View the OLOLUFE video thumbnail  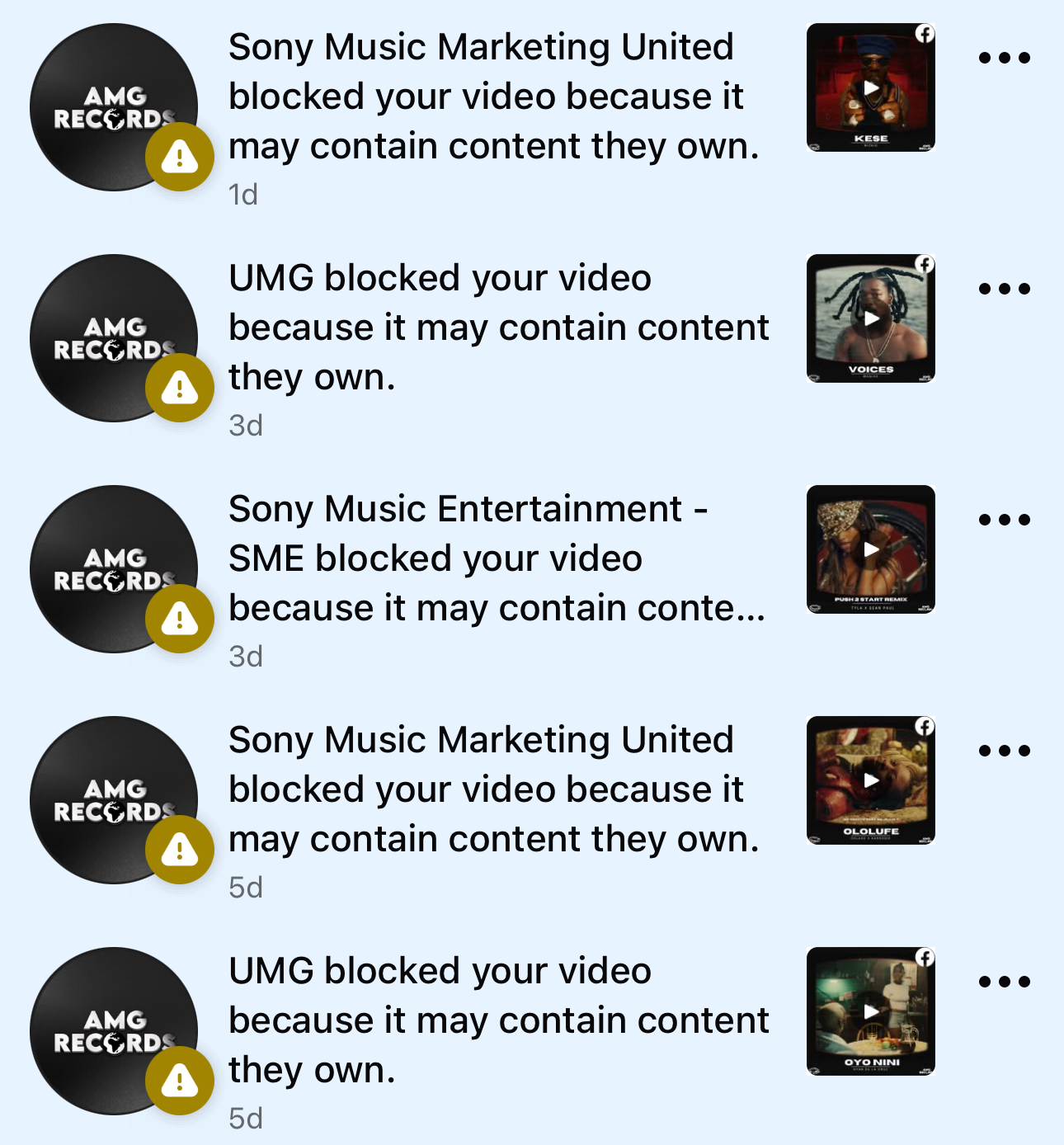[870, 780]
